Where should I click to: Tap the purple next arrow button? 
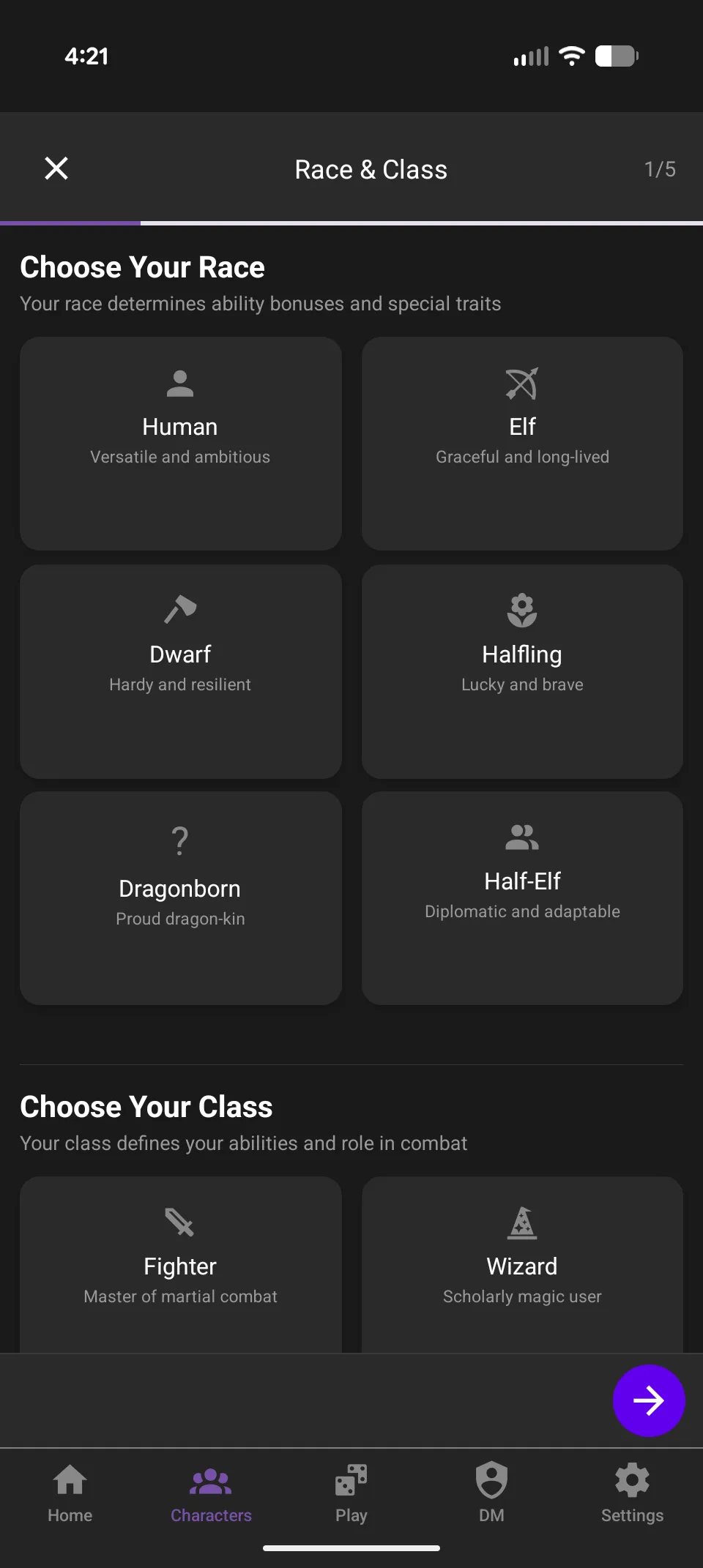(649, 1400)
